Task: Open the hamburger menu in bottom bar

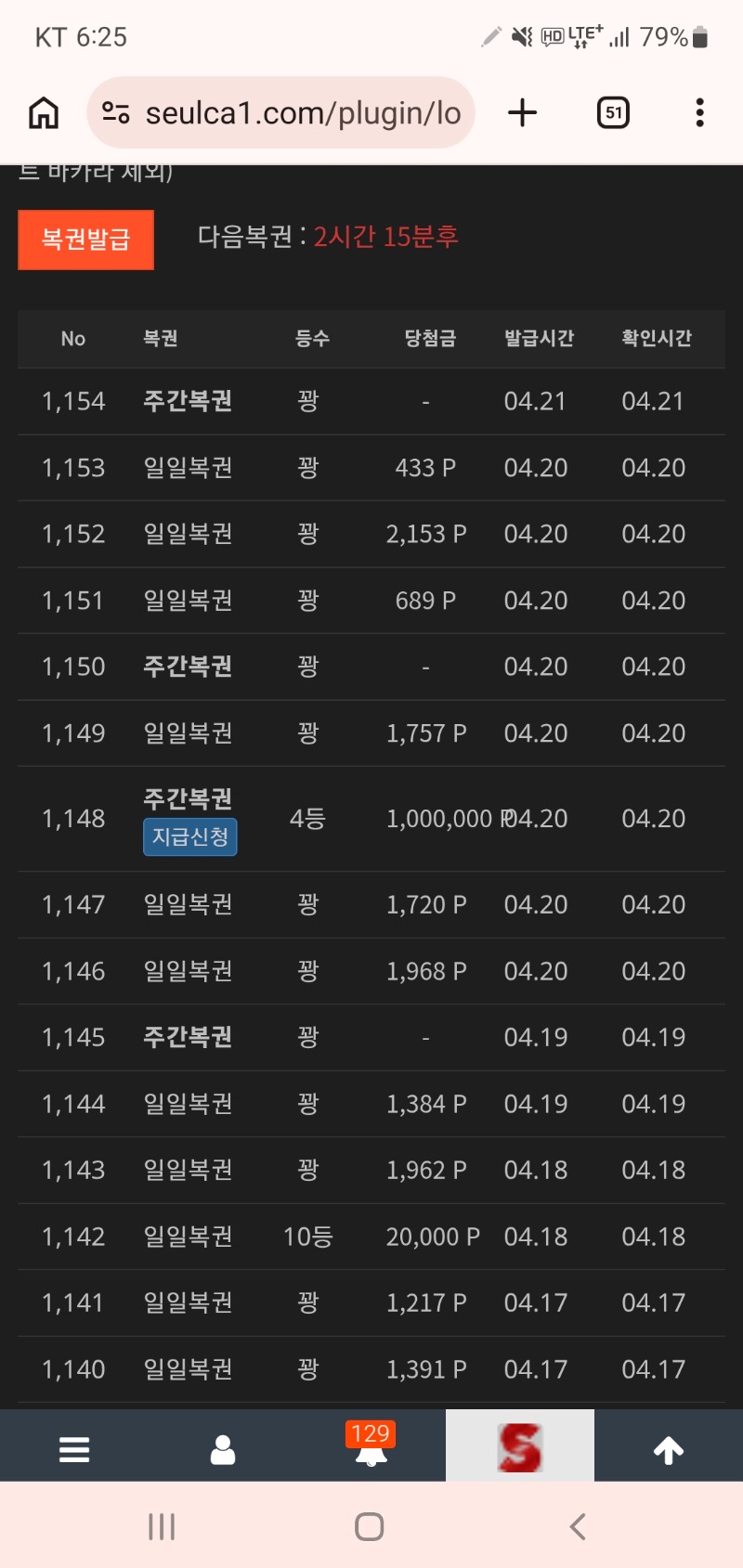Action: tap(74, 1448)
